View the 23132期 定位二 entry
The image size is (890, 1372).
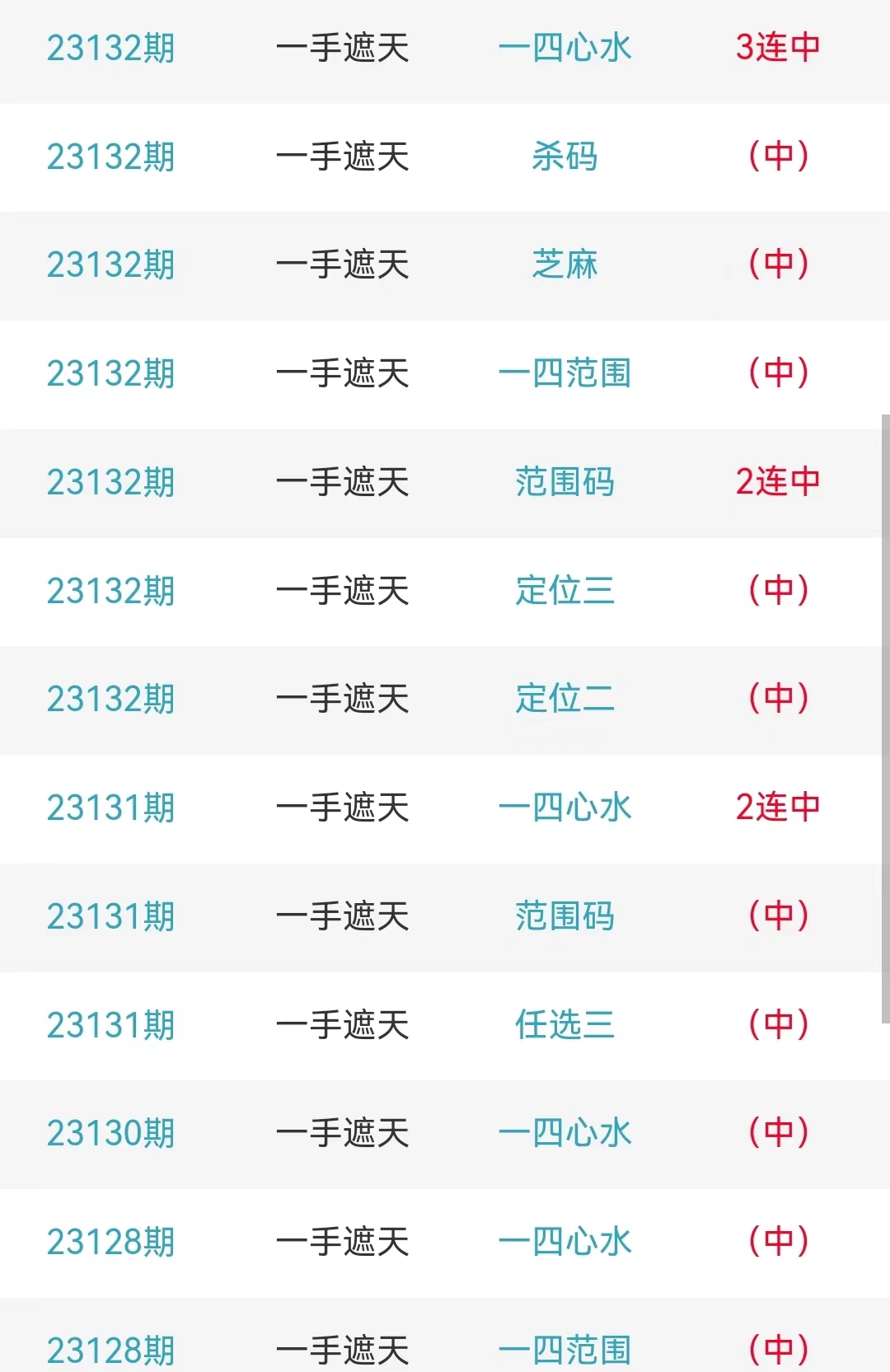(564, 699)
